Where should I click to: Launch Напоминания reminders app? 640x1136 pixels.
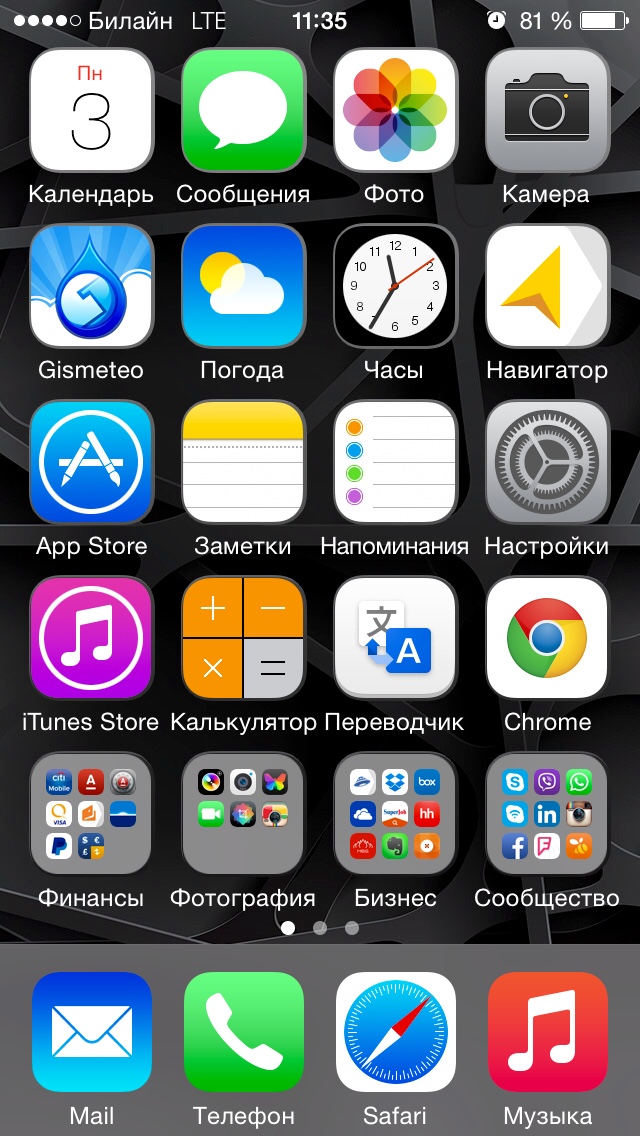tap(395, 462)
